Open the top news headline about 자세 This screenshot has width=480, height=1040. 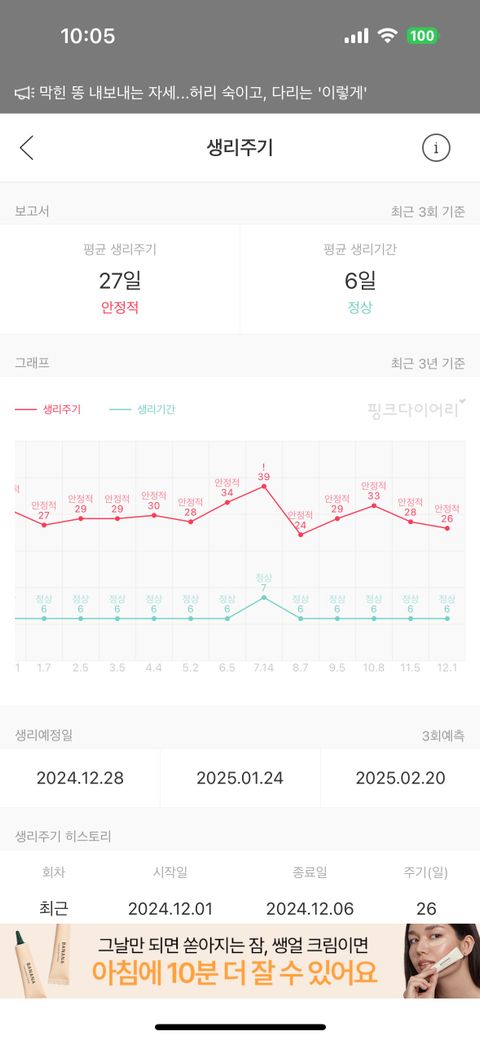point(191,93)
